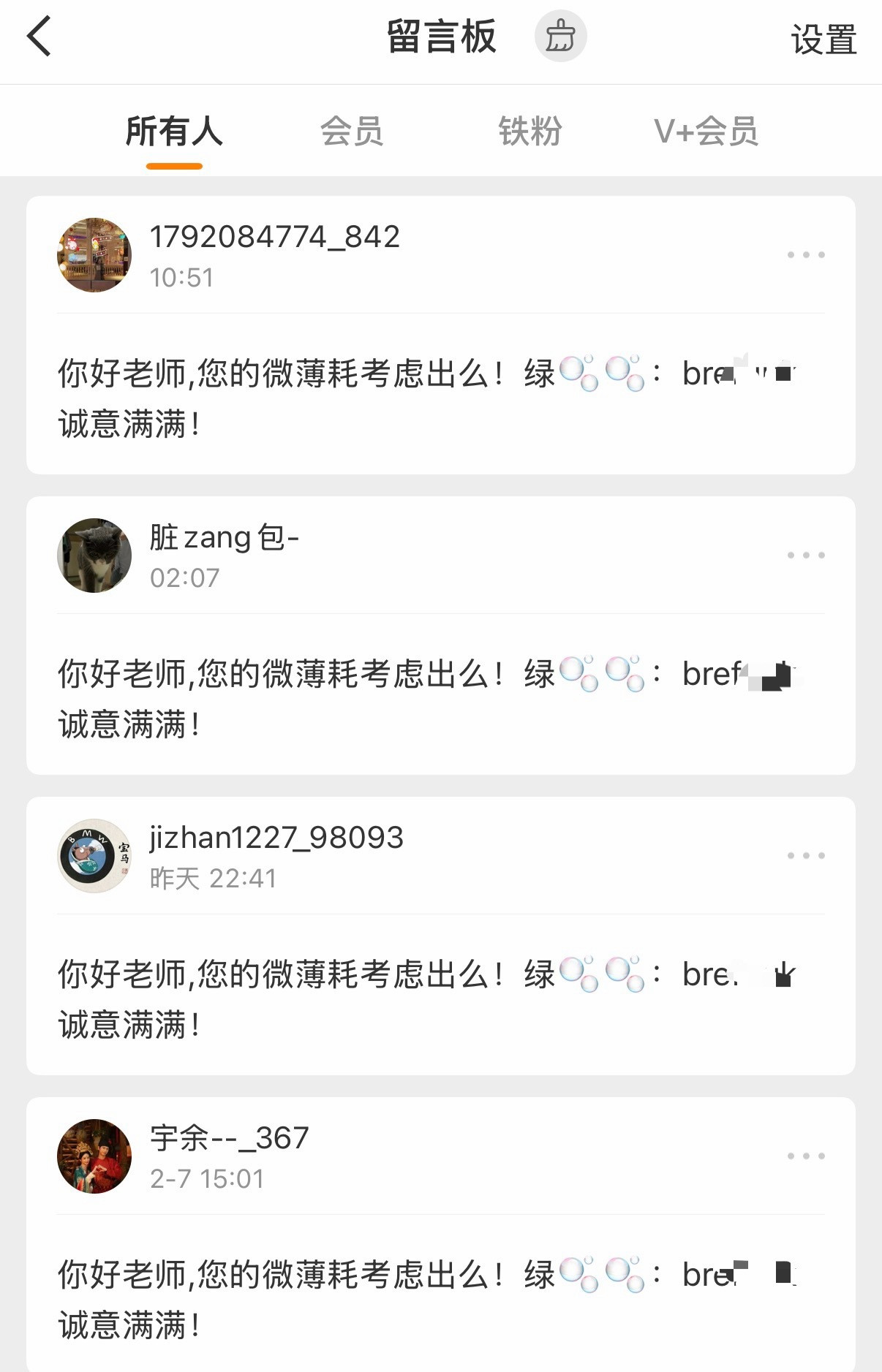Open 设置 in the top right
Image resolution: width=882 pixels, height=1372 pixels.
[x=822, y=38]
